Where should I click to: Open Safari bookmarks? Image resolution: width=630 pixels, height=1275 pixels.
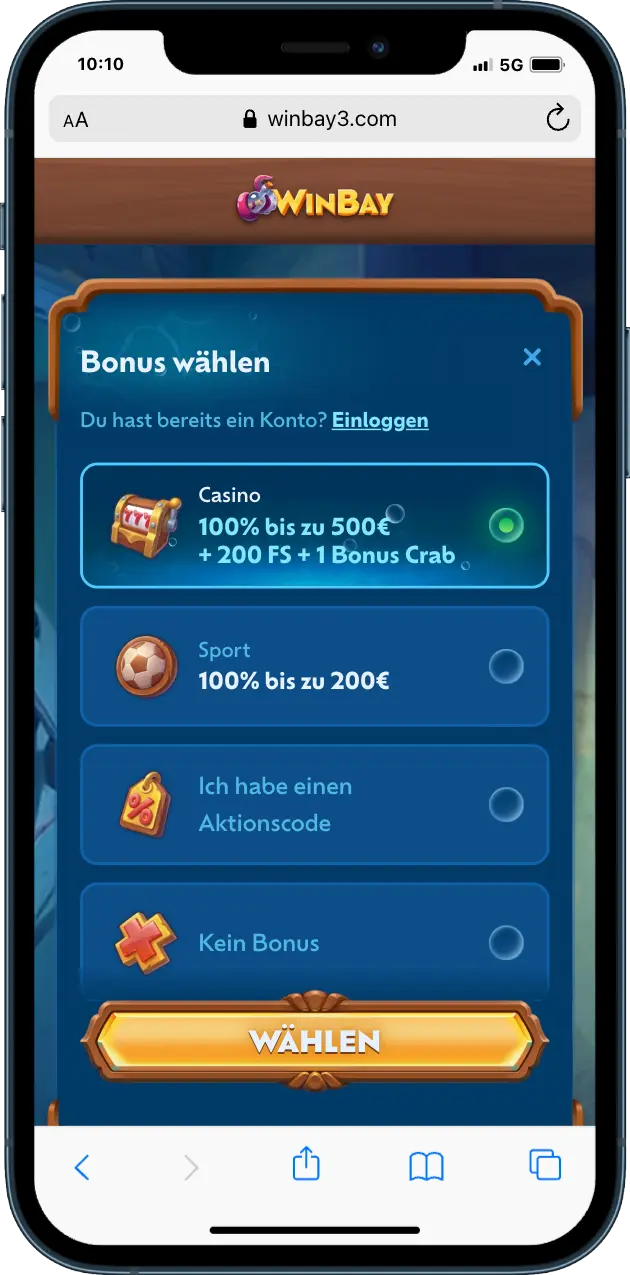pos(426,1166)
